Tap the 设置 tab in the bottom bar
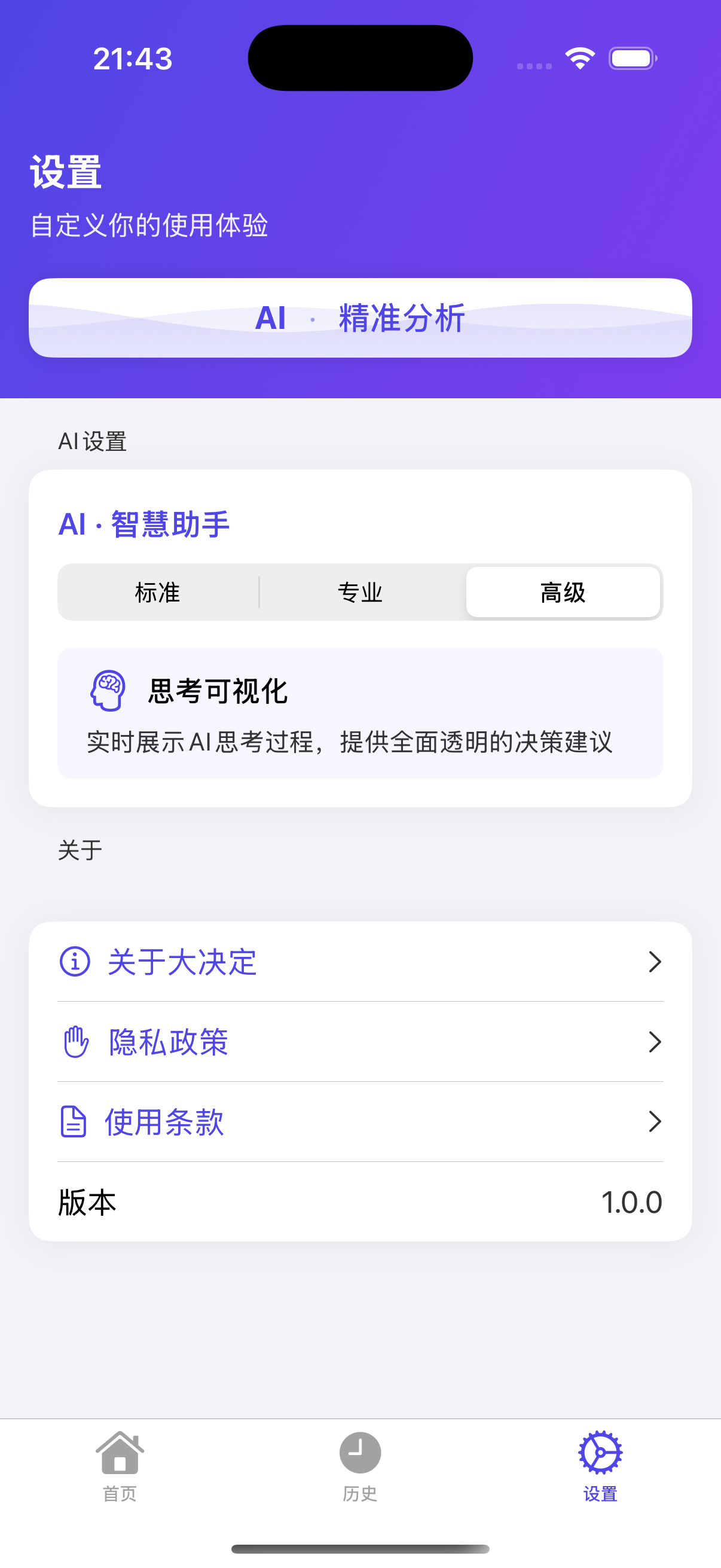Viewport: 721px width, 1568px height. pyautogui.click(x=600, y=1466)
